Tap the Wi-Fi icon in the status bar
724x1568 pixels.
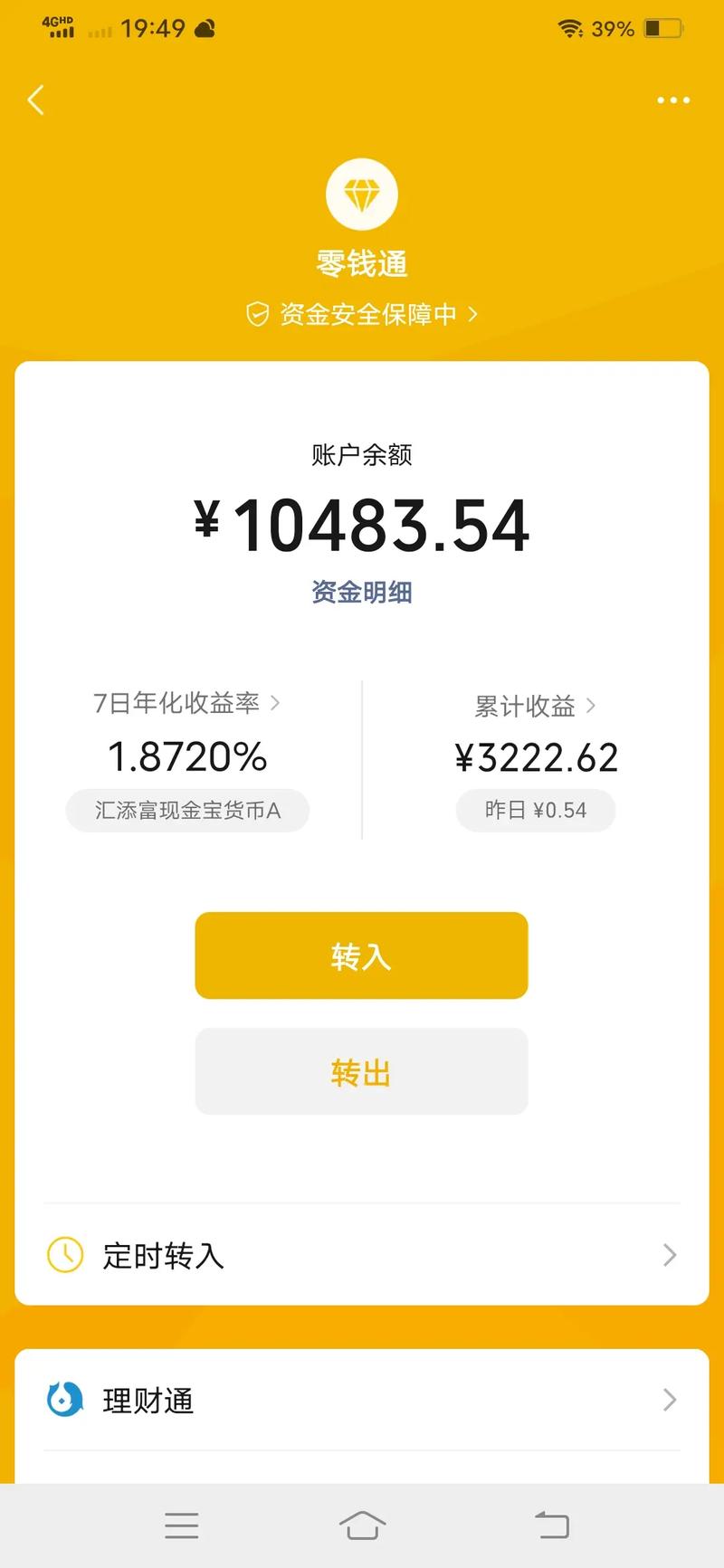pos(569,28)
